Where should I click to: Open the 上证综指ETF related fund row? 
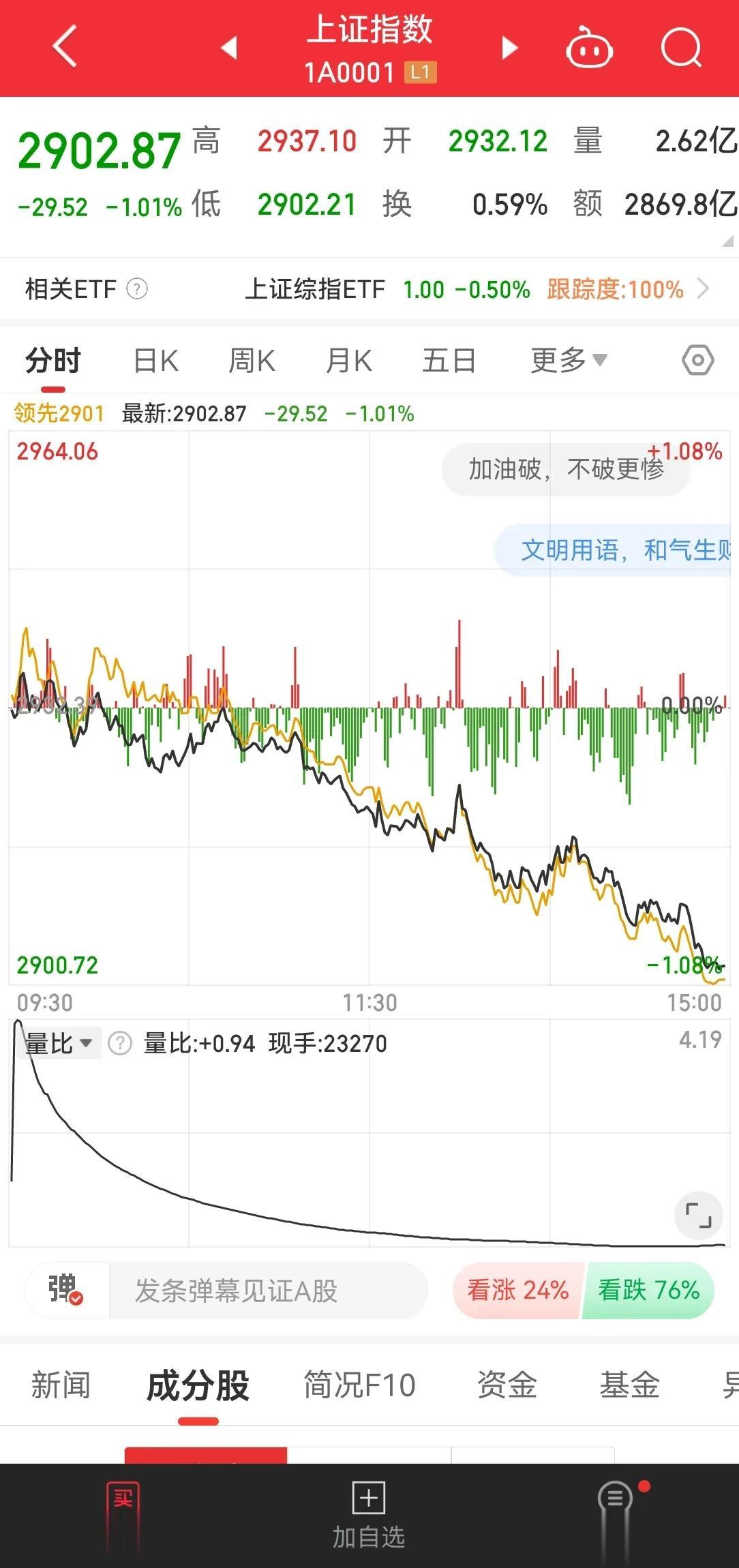(x=477, y=289)
